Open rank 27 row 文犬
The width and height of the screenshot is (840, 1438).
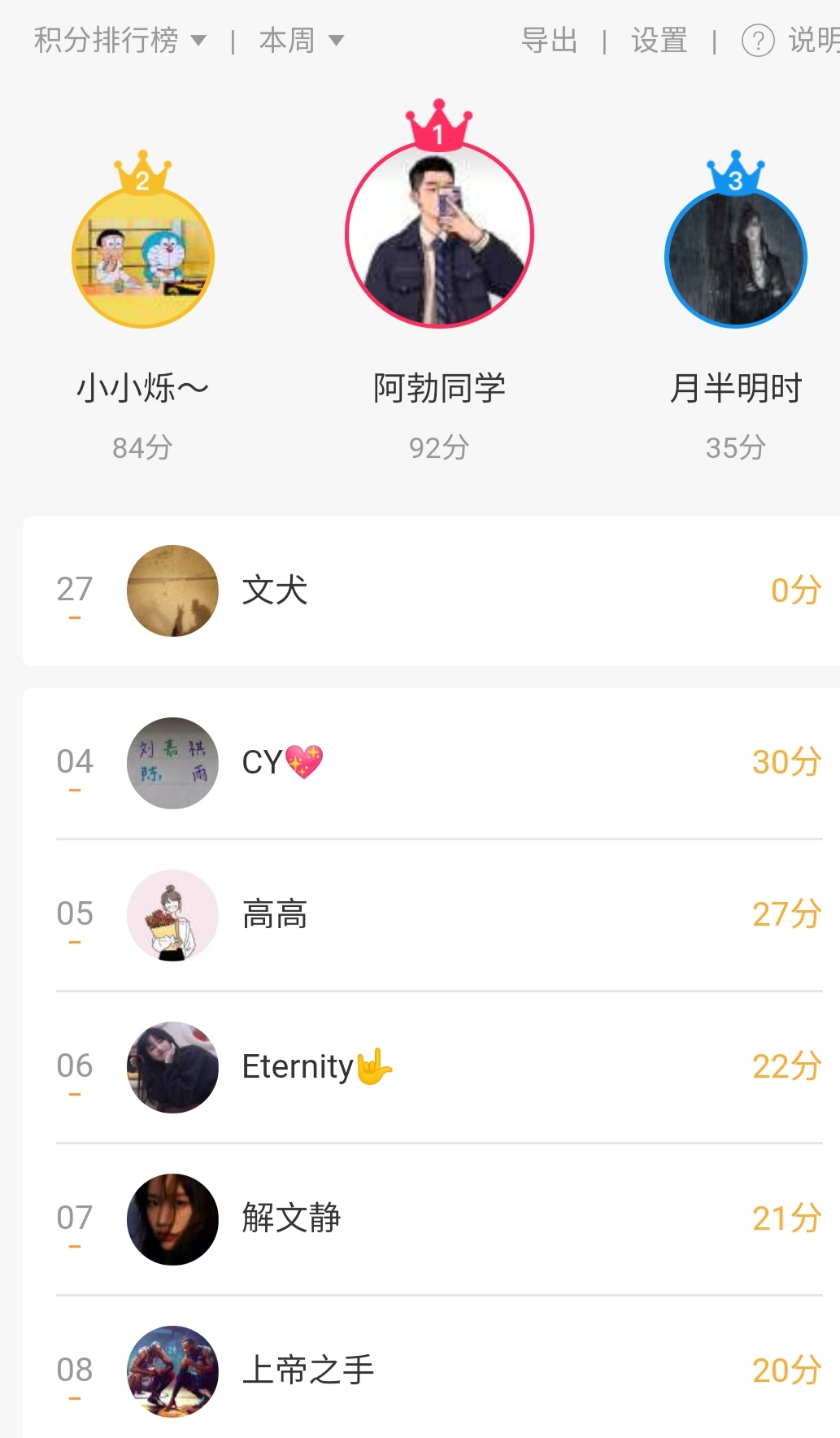tap(431, 590)
